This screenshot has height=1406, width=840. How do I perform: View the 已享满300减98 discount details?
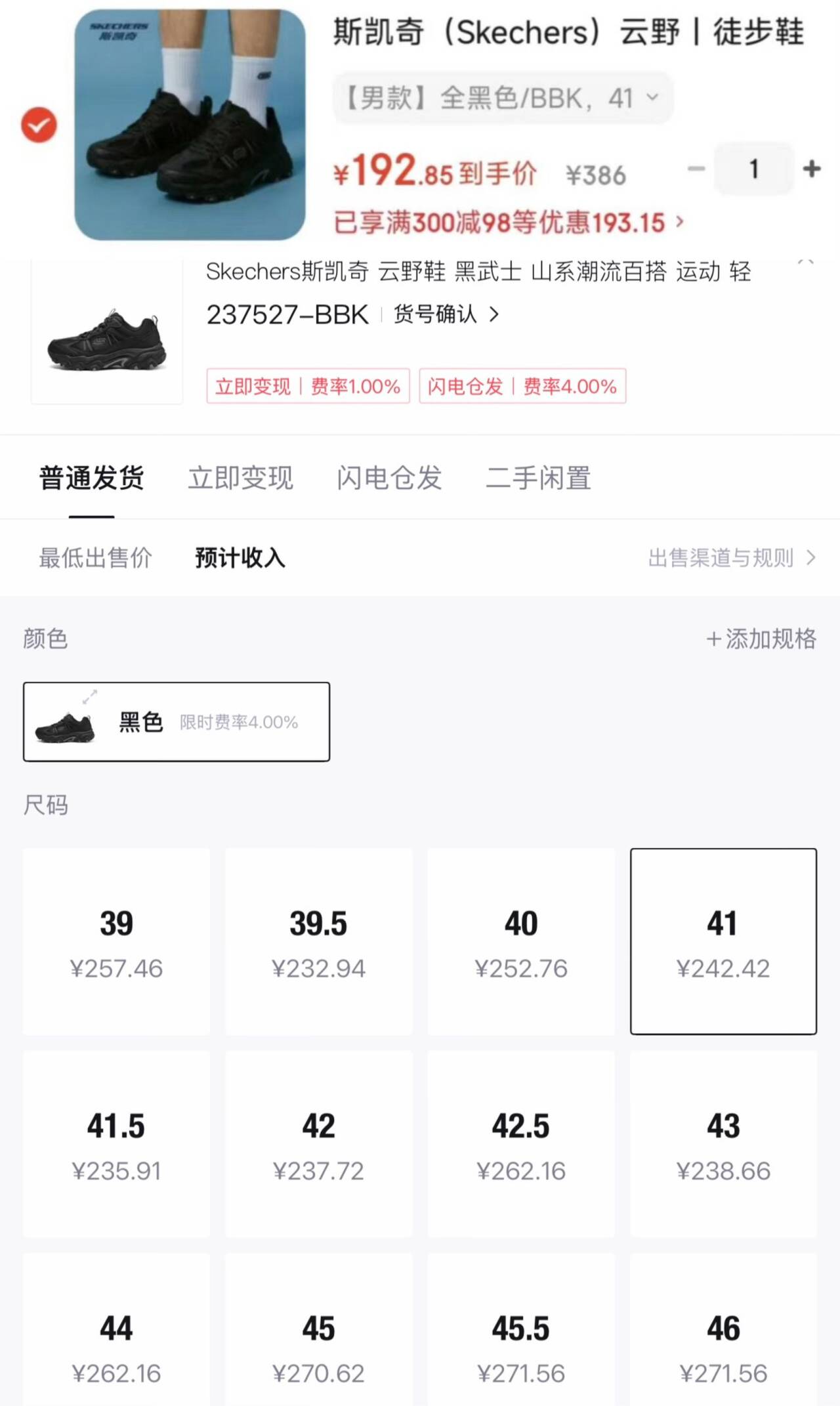(509, 223)
